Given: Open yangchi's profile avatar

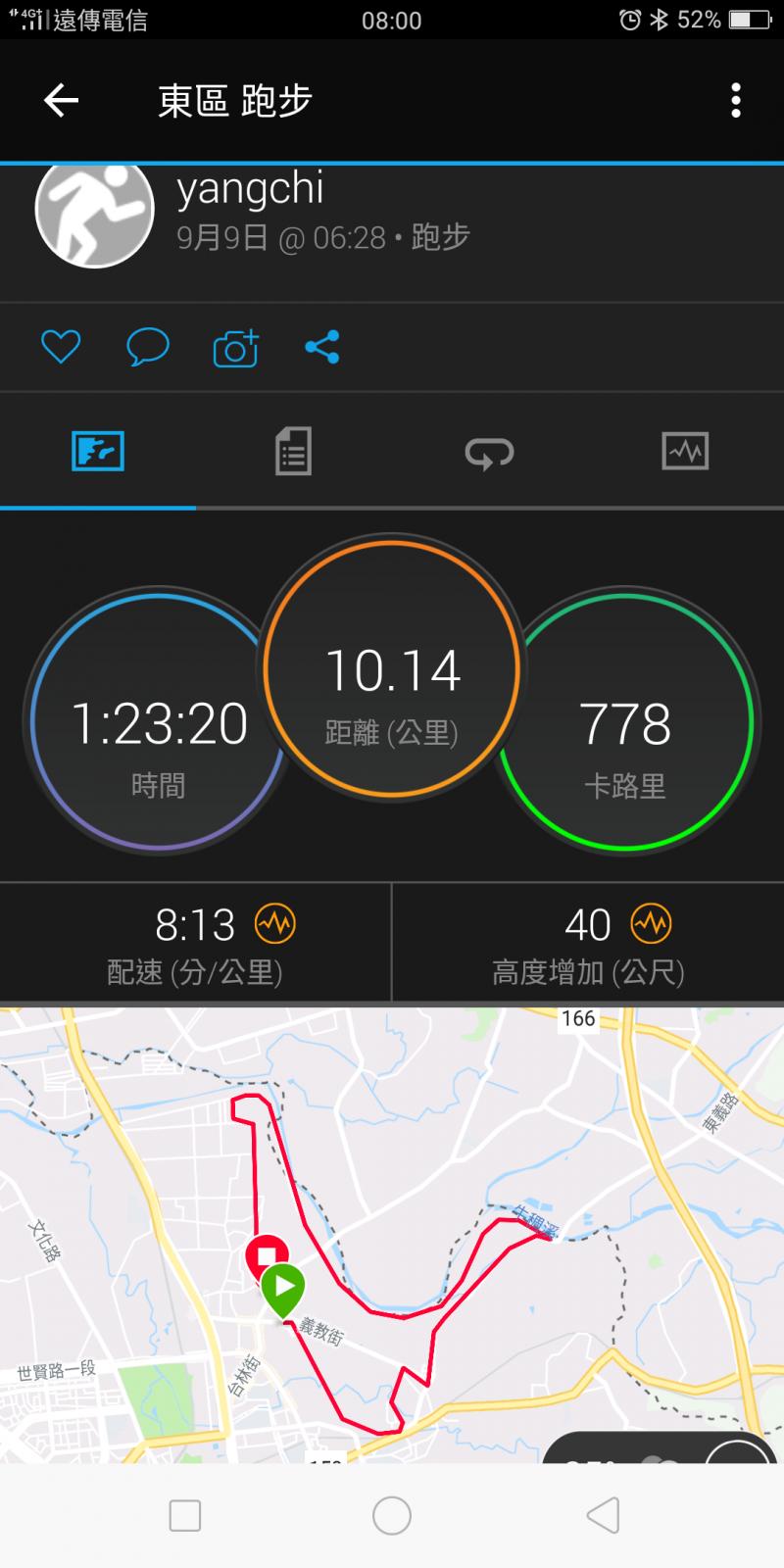Looking at the screenshot, I should (x=95, y=211).
